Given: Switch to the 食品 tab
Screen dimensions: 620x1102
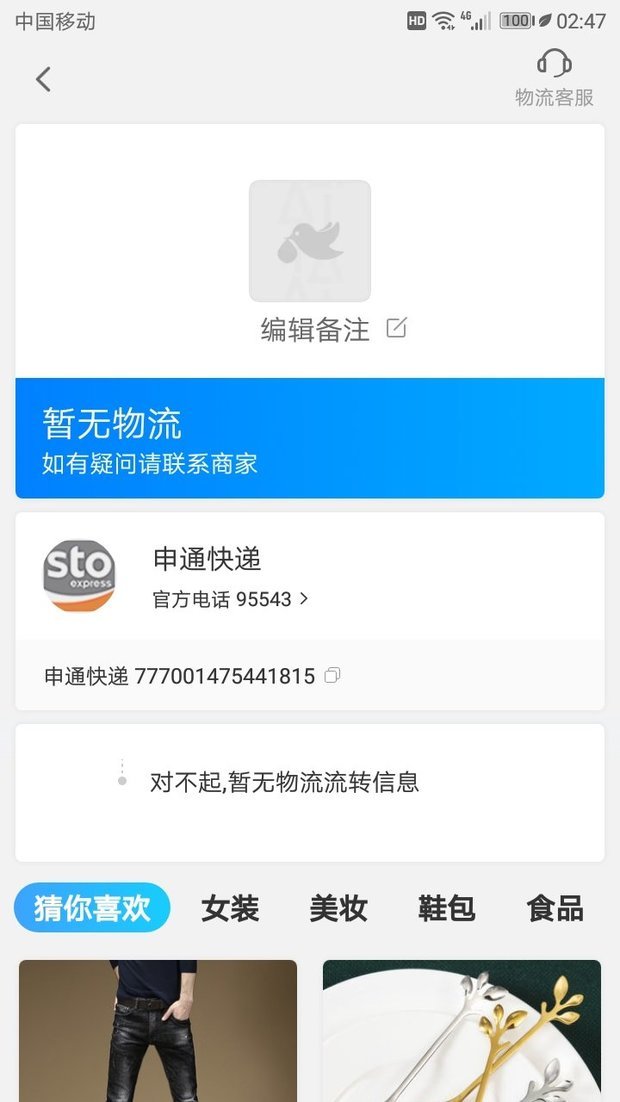Looking at the screenshot, I should coord(554,908).
